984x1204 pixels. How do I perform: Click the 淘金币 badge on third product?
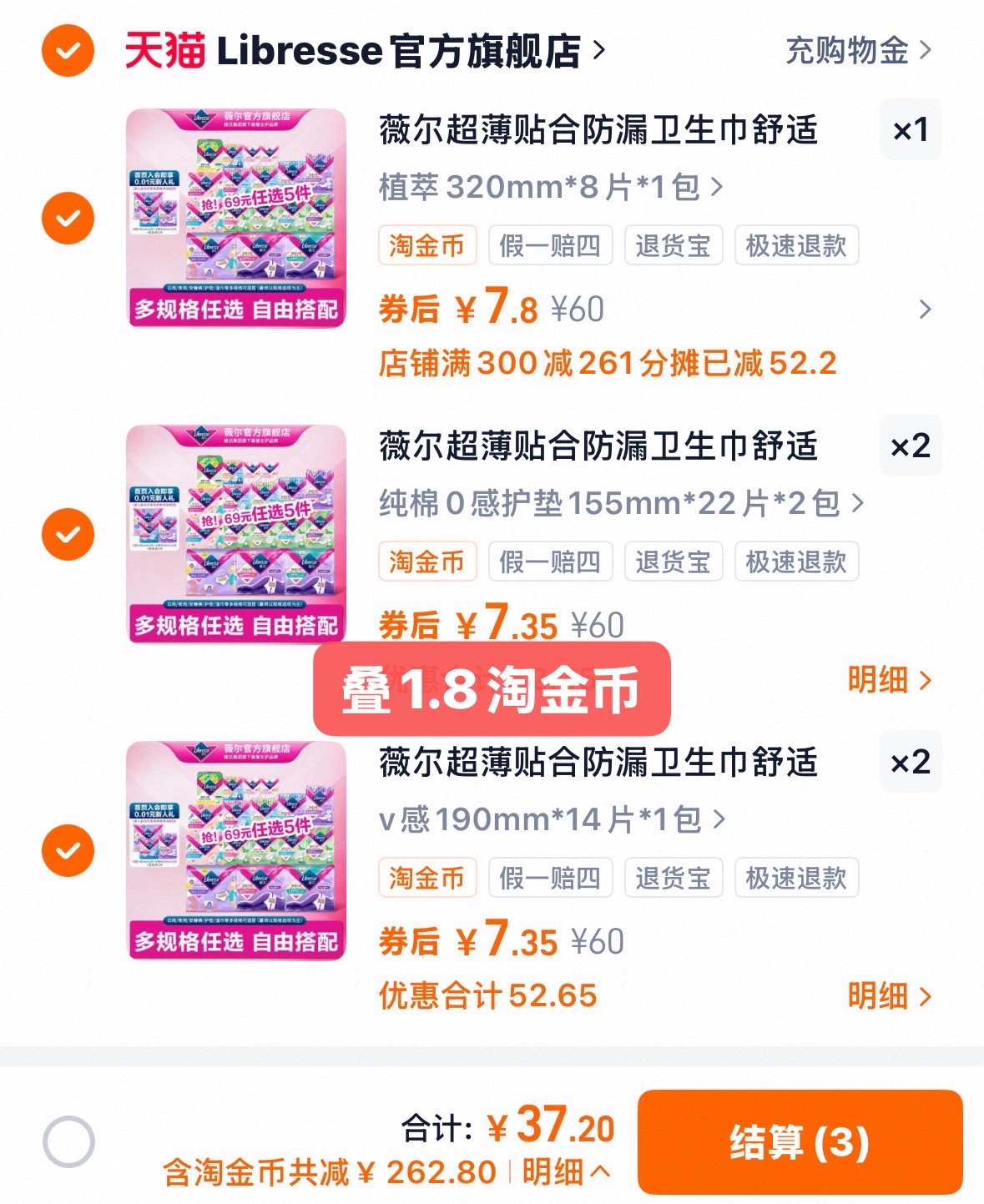point(428,878)
